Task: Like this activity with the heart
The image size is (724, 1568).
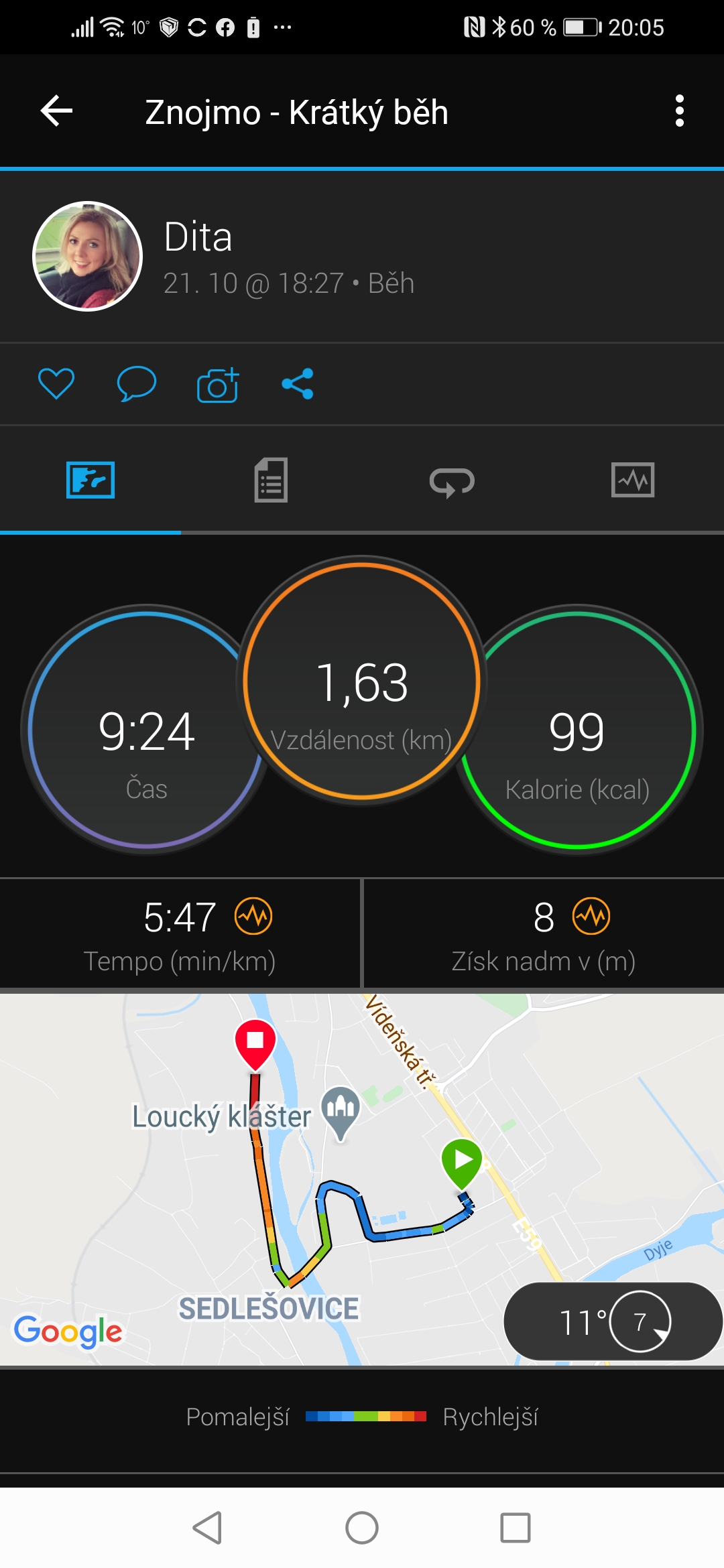Action: tap(56, 384)
